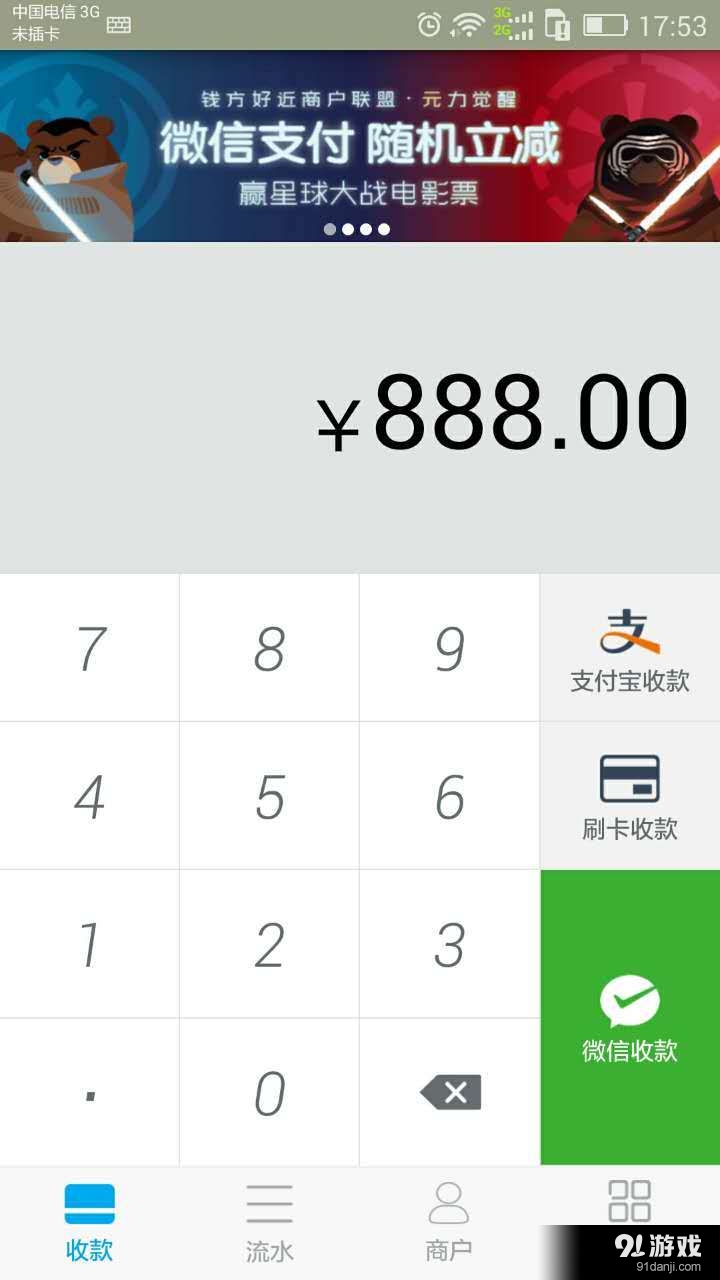Open the grid tab in bottom bar
The image size is (720, 1280).
point(630,1202)
